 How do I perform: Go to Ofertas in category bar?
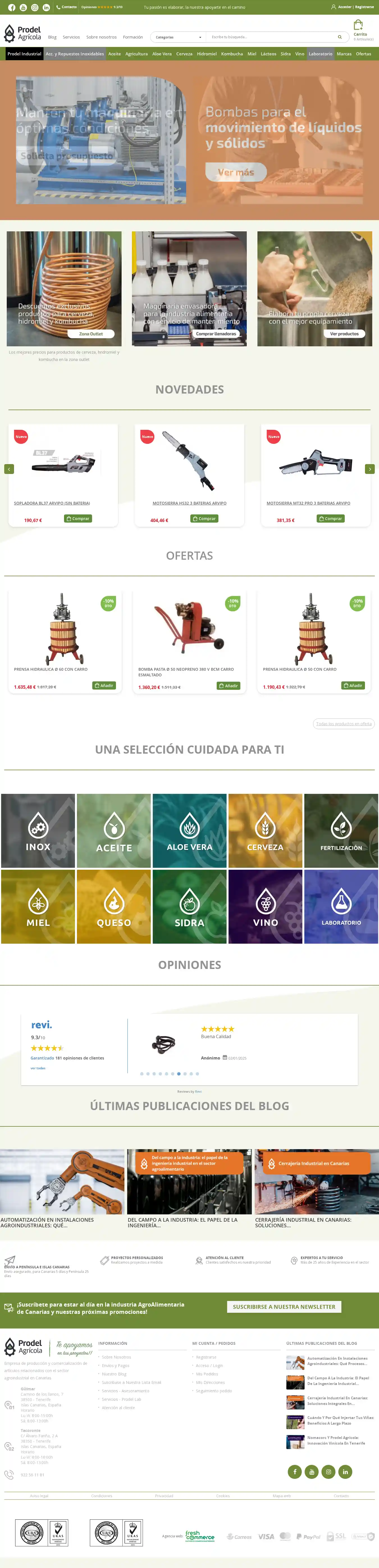pyautogui.click(x=363, y=54)
